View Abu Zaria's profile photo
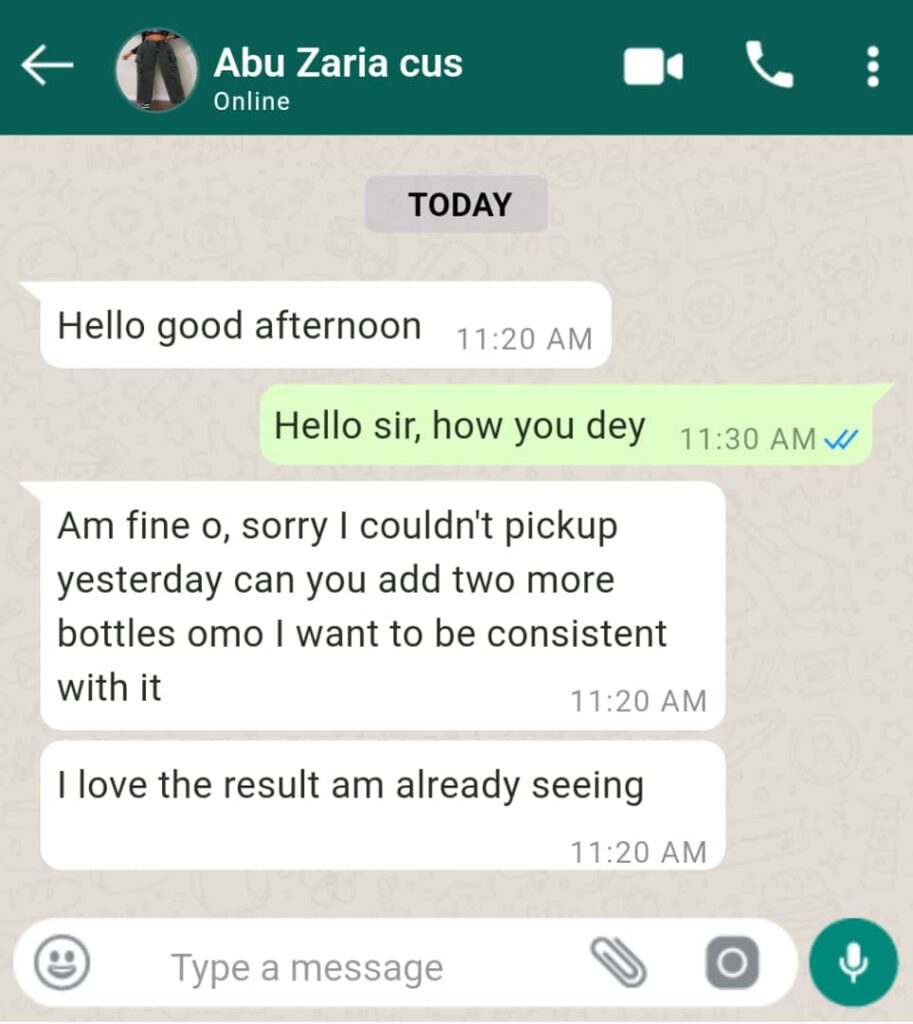 [x=155, y=68]
